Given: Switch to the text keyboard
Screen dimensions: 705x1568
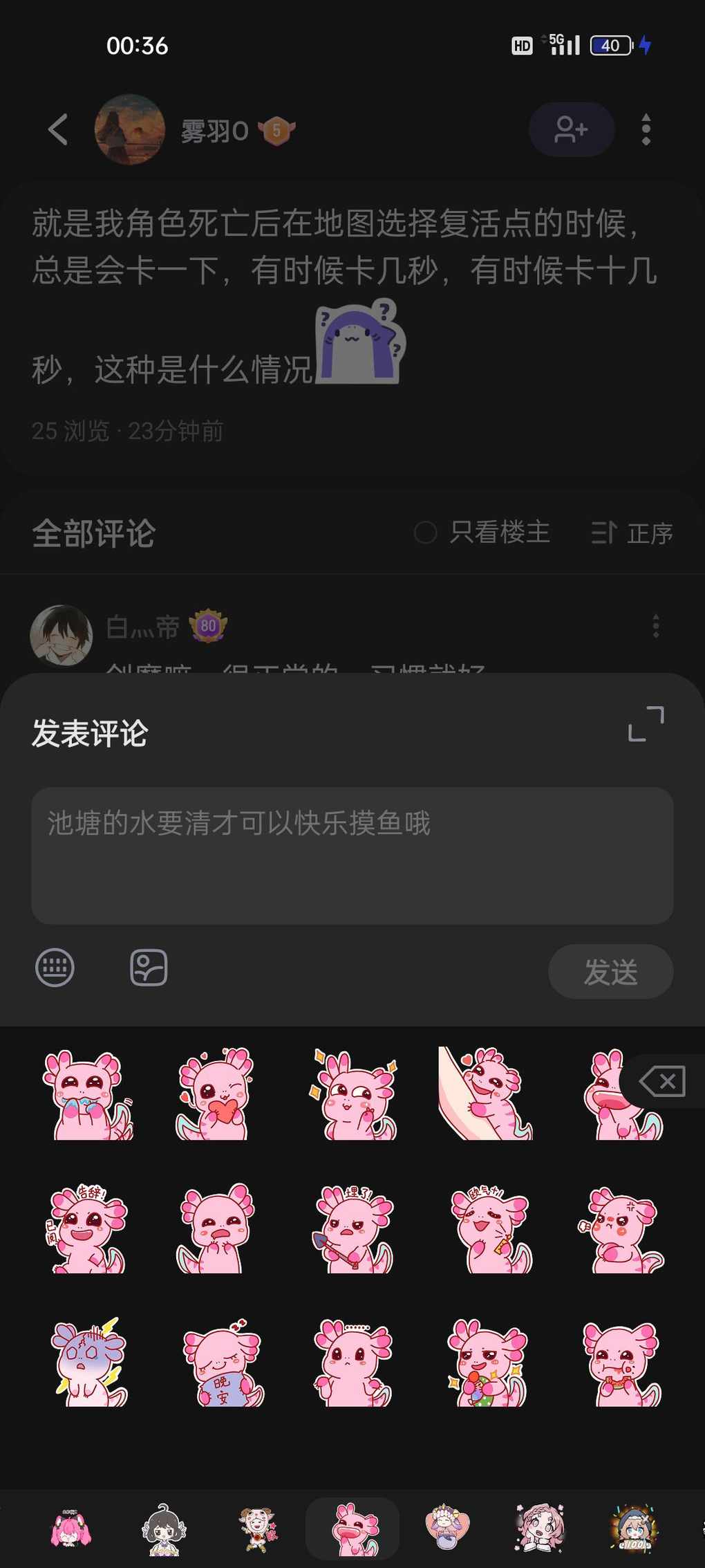Looking at the screenshot, I should [x=55, y=967].
